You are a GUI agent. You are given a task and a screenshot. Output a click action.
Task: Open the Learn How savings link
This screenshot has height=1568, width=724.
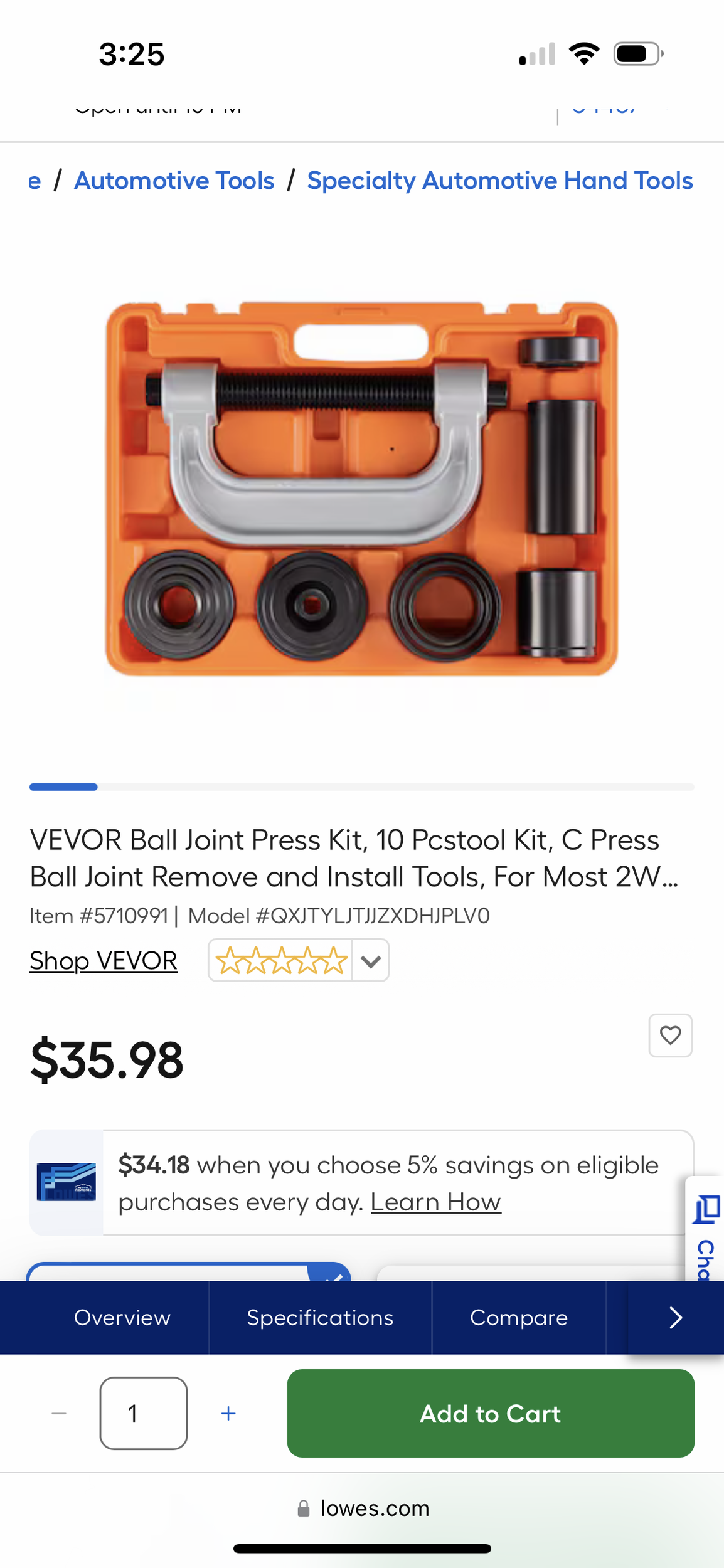pos(435,1202)
